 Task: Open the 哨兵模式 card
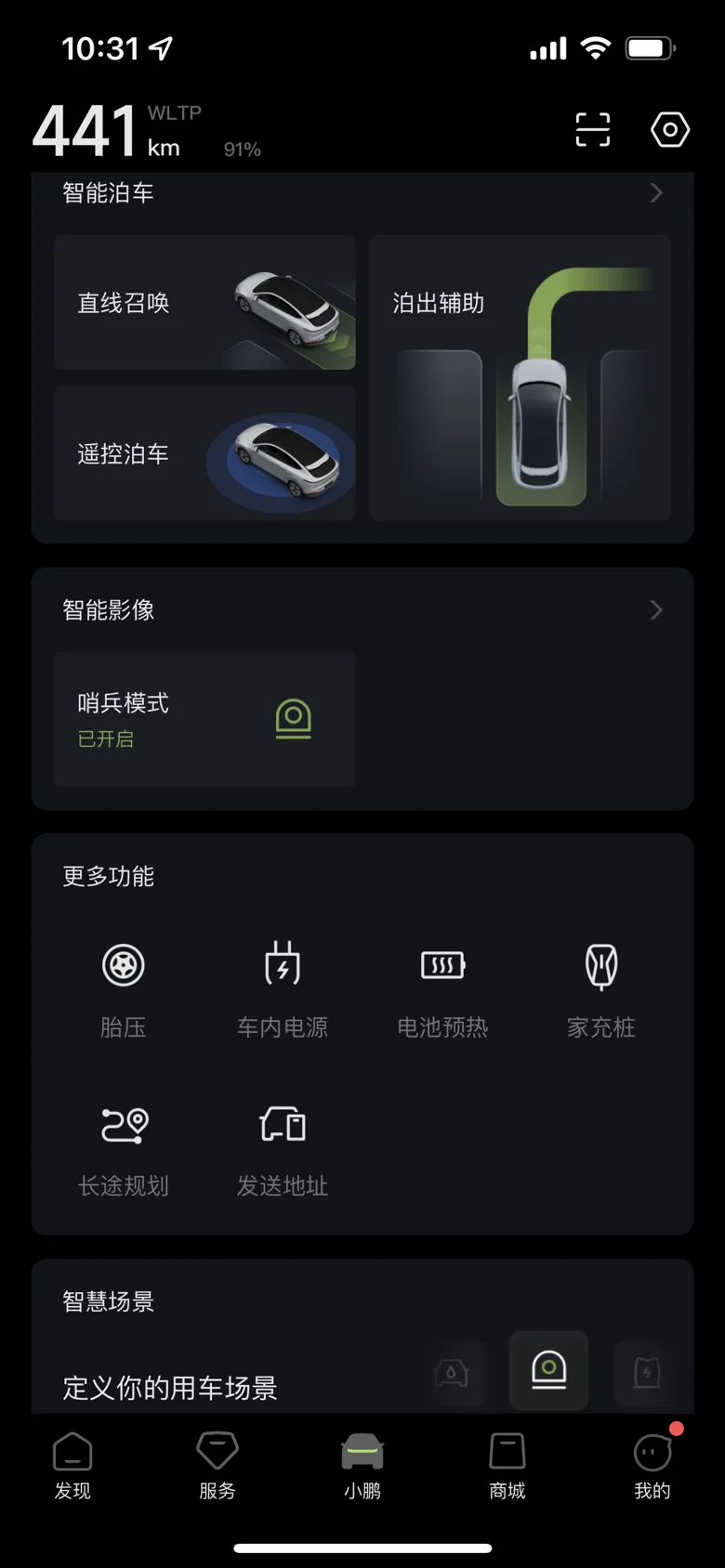point(204,720)
